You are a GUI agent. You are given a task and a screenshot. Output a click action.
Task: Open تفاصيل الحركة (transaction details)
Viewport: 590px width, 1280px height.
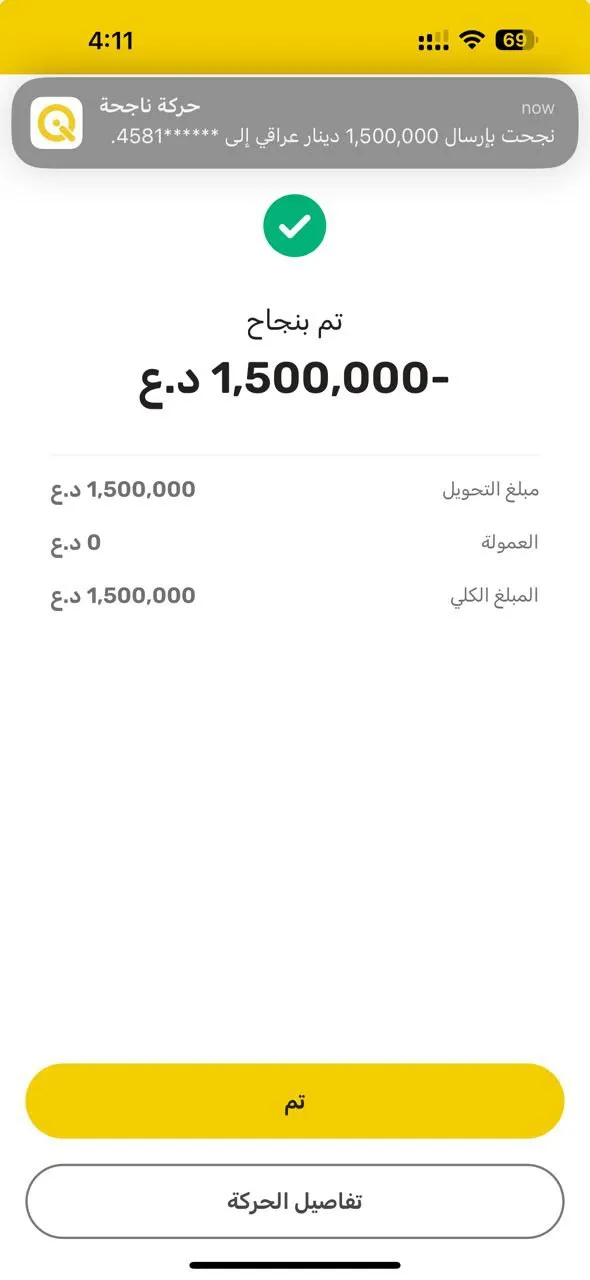click(295, 1201)
